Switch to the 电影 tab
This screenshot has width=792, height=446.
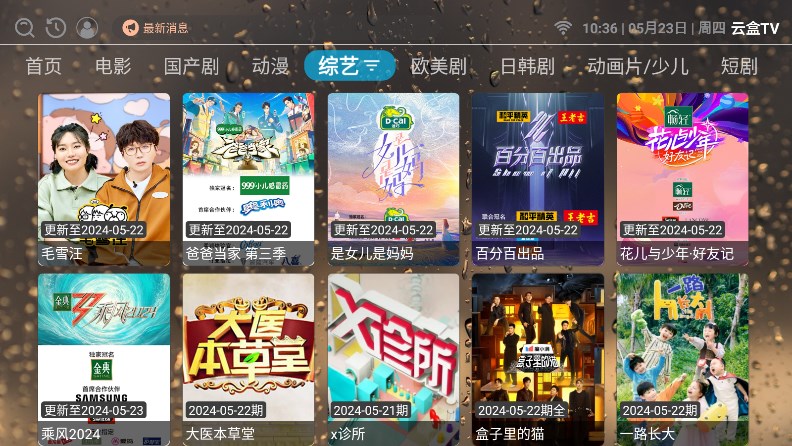coord(113,66)
